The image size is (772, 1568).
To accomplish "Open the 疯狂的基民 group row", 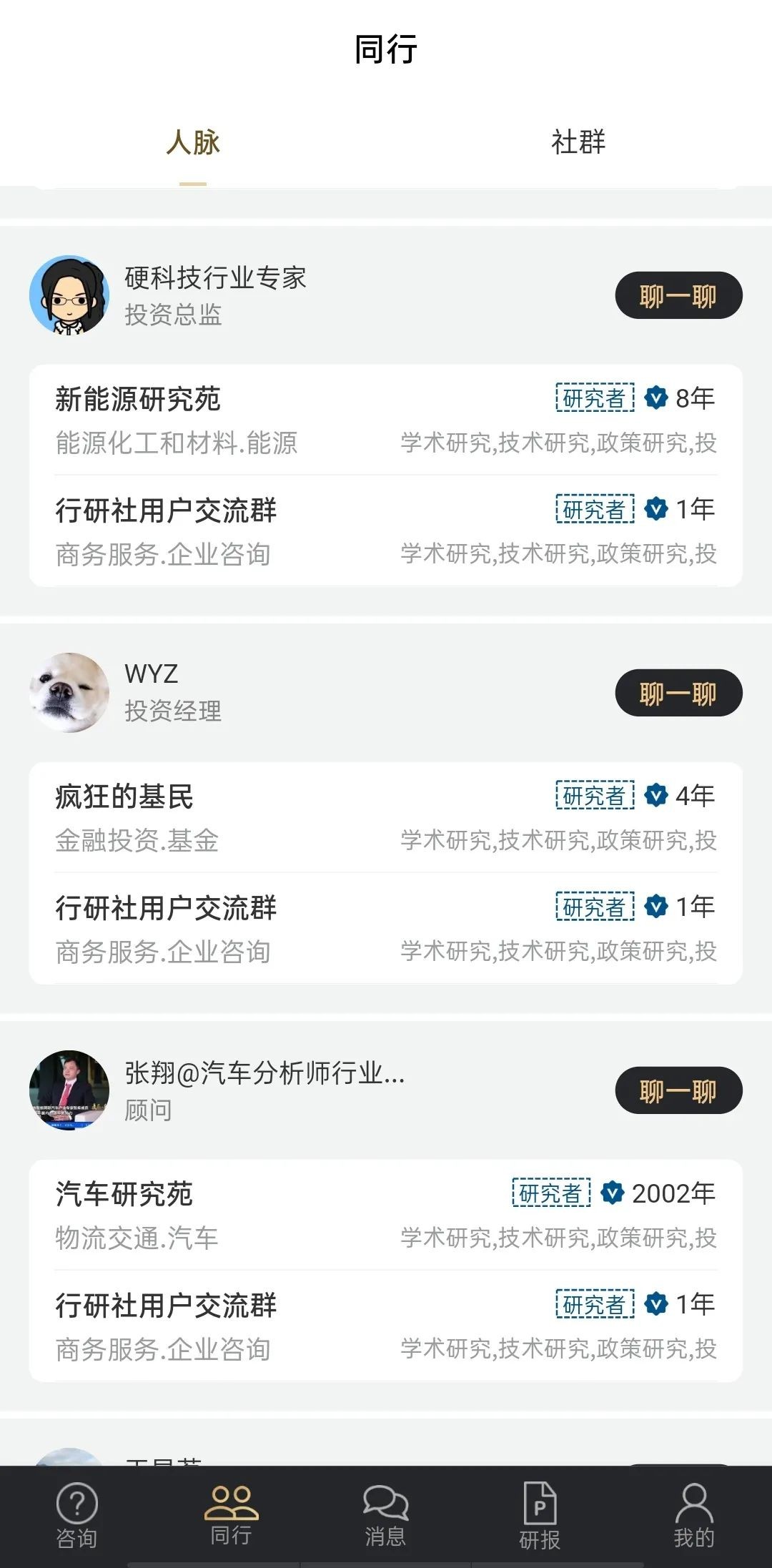I will pyautogui.click(x=386, y=818).
